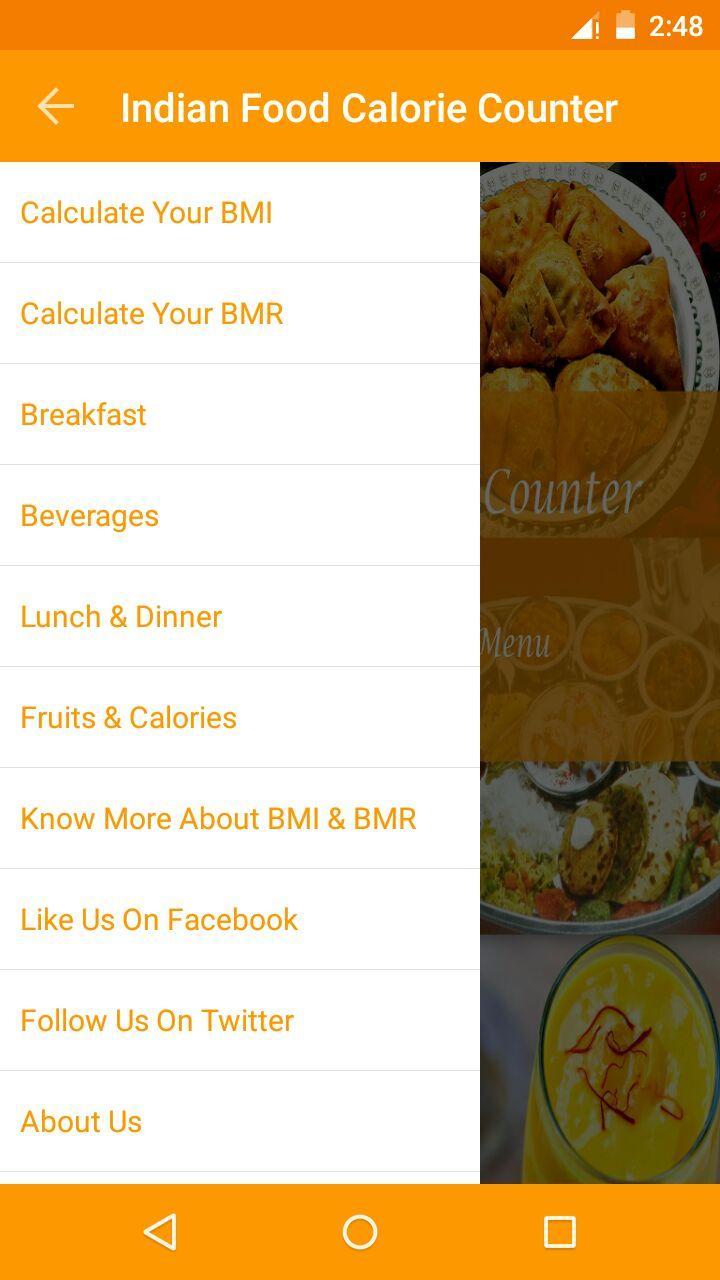
Task: Open Fruits & Calories
Action: pyautogui.click(x=128, y=717)
